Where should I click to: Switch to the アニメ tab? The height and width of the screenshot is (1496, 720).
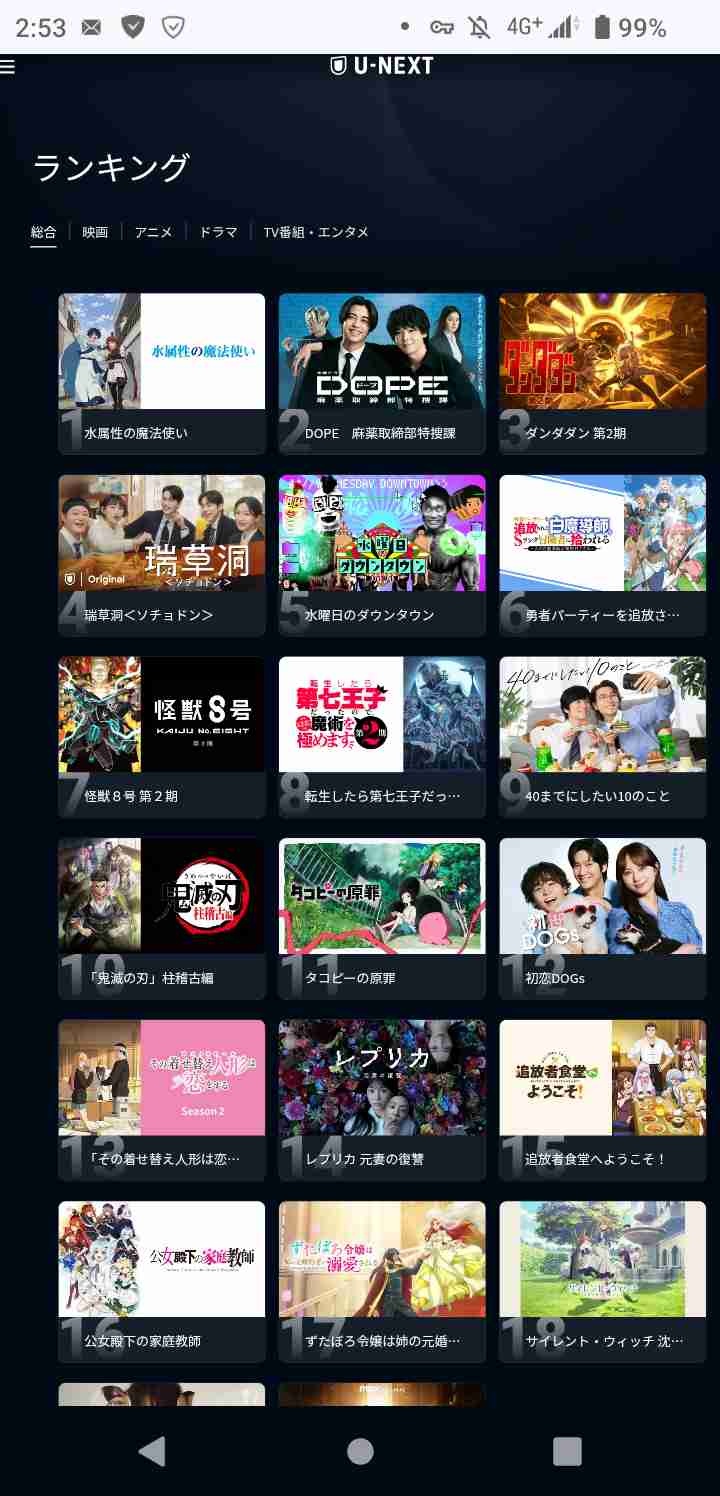[153, 232]
